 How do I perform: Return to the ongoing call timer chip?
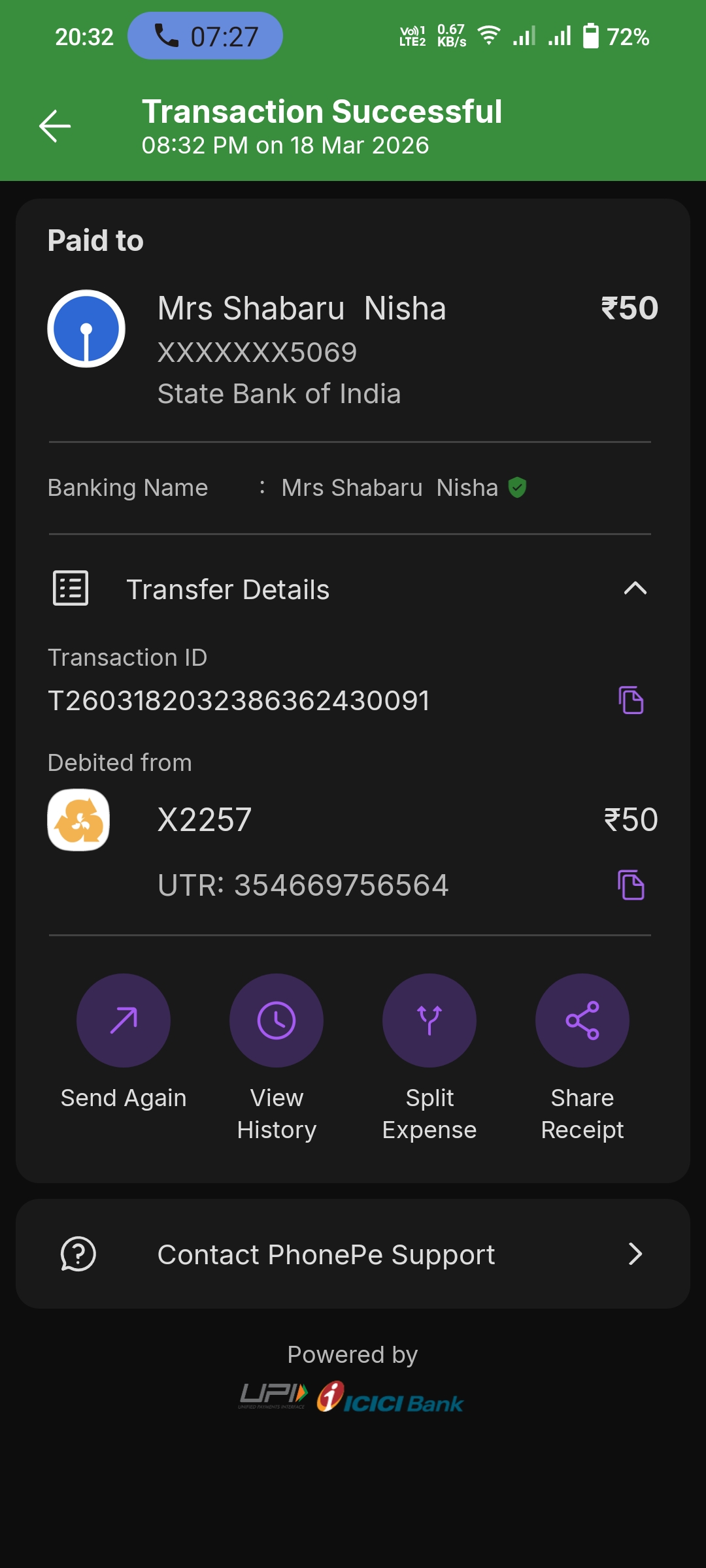click(205, 37)
